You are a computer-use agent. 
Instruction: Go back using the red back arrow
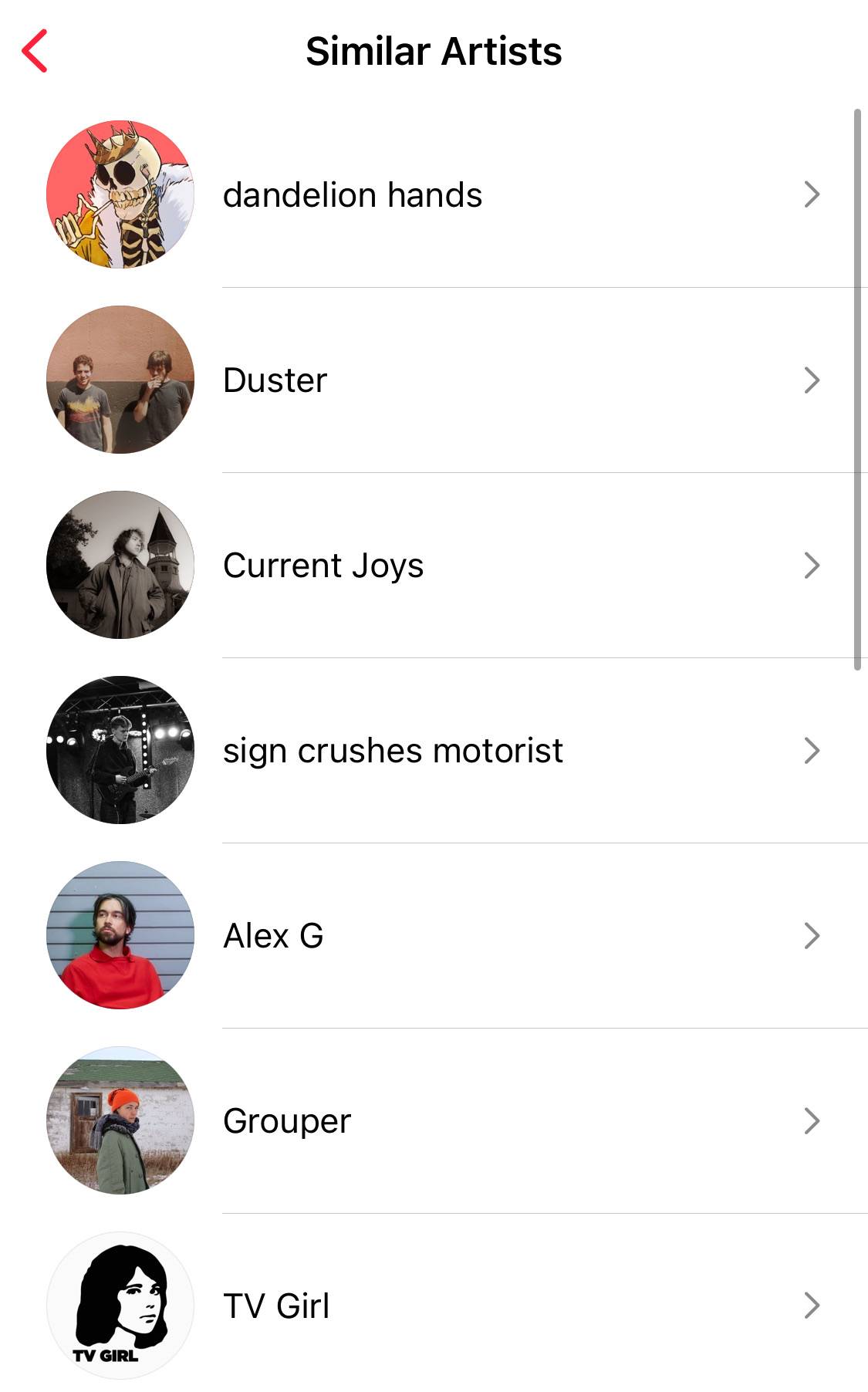tap(35, 51)
